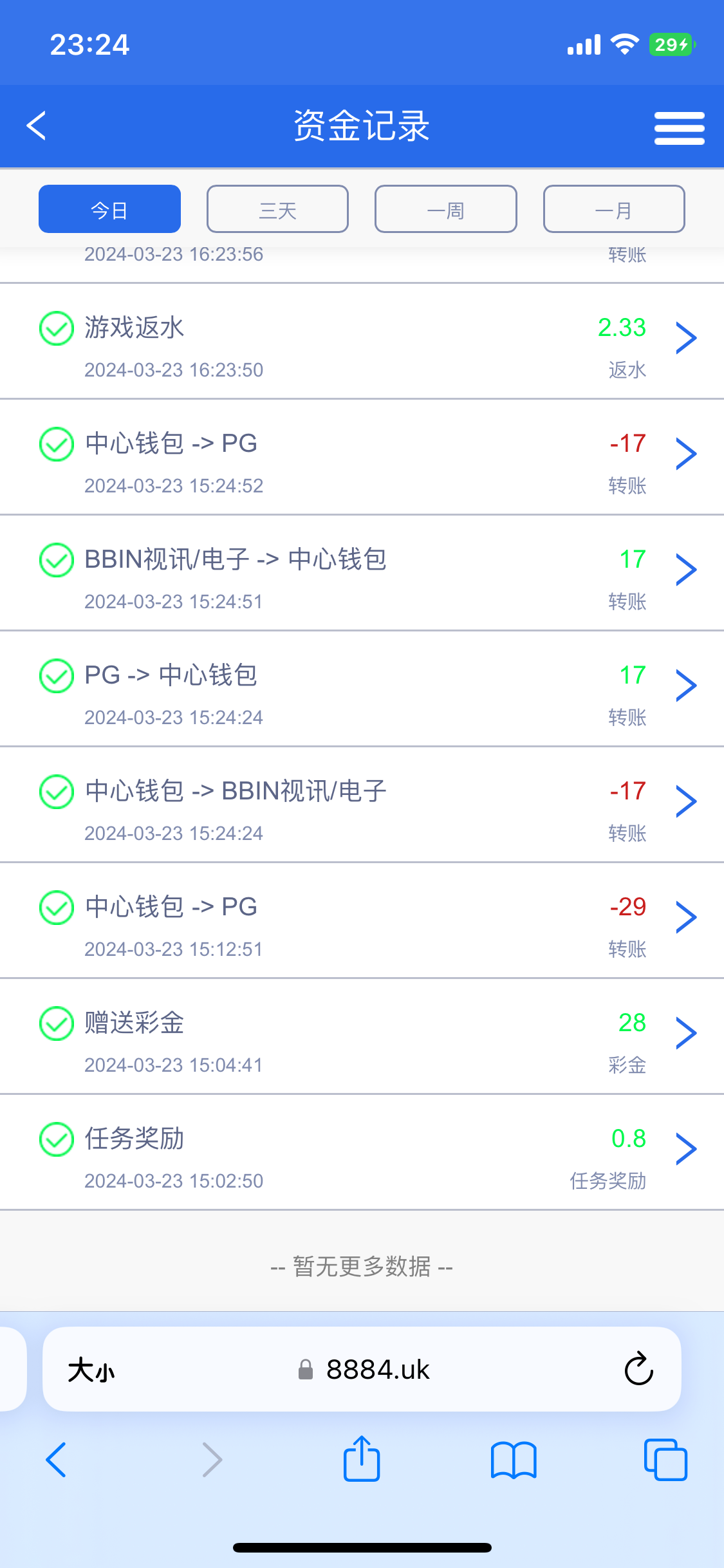Select the 一周 time filter
The width and height of the screenshot is (724, 1568).
[445, 209]
